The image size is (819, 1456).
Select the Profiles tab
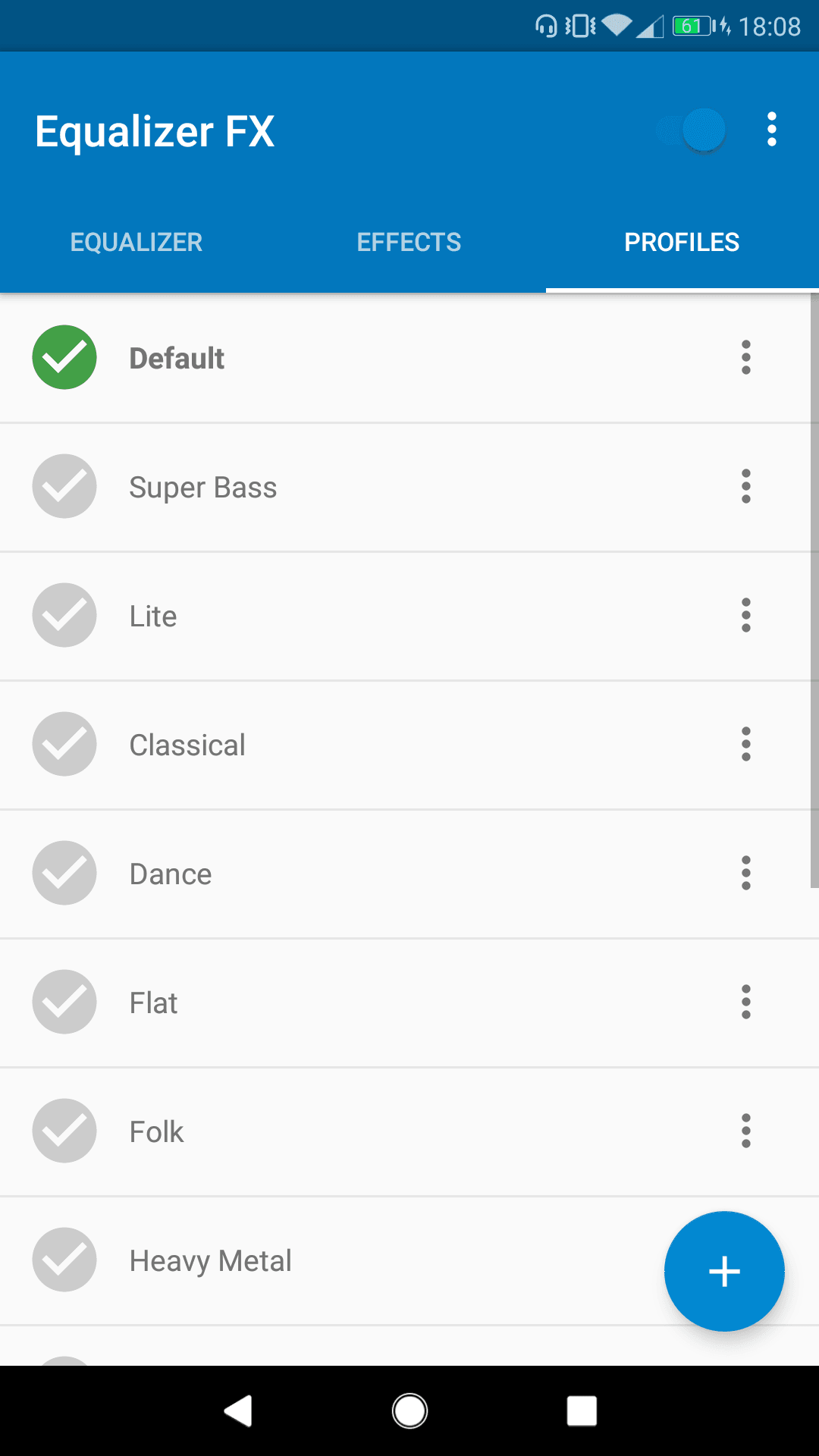pos(682,242)
